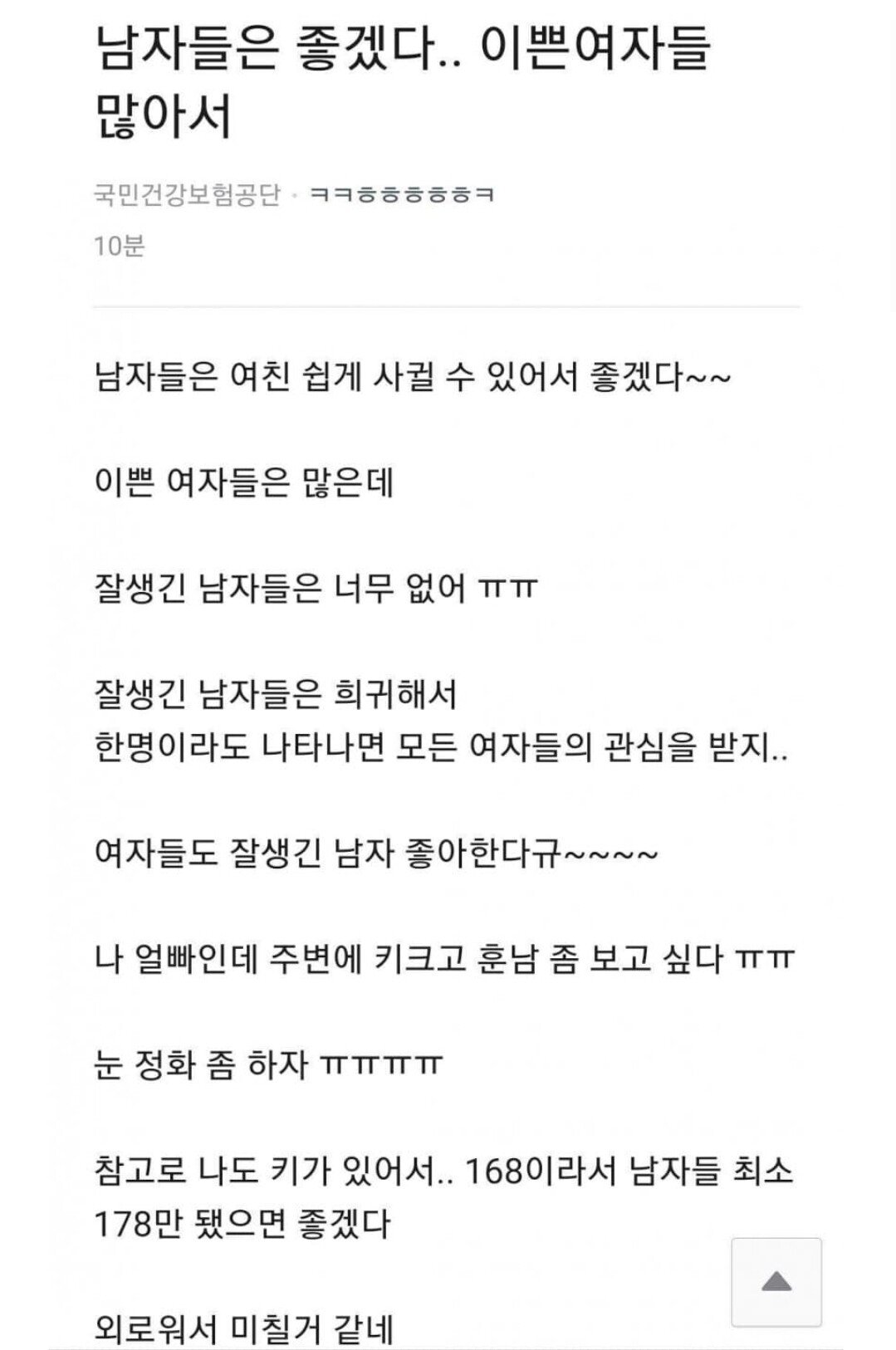
Task: Tap the scroll-to-top arrow button
Action: 776,1282
